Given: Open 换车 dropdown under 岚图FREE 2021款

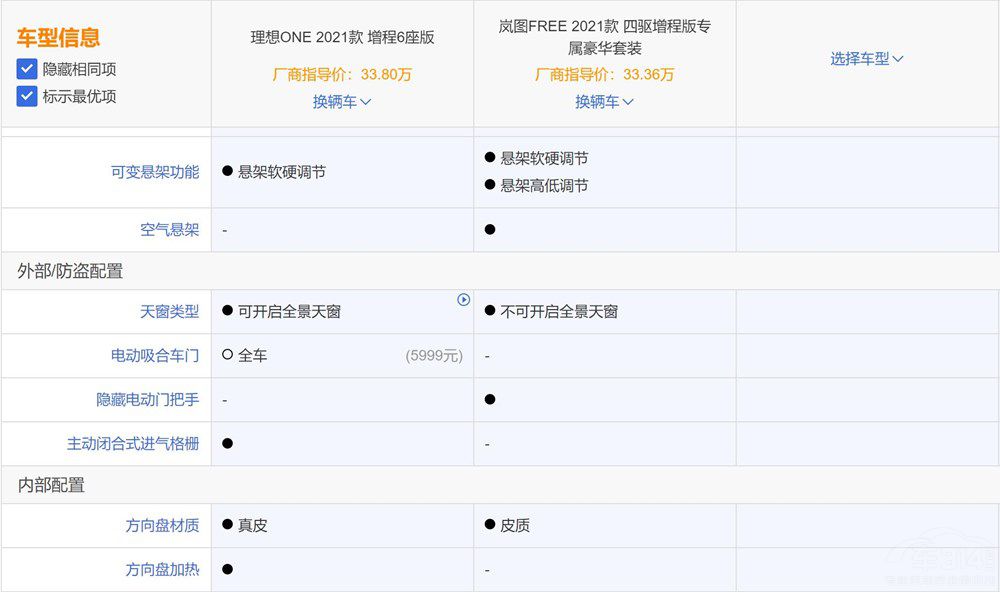Looking at the screenshot, I should pyautogui.click(x=604, y=102).
